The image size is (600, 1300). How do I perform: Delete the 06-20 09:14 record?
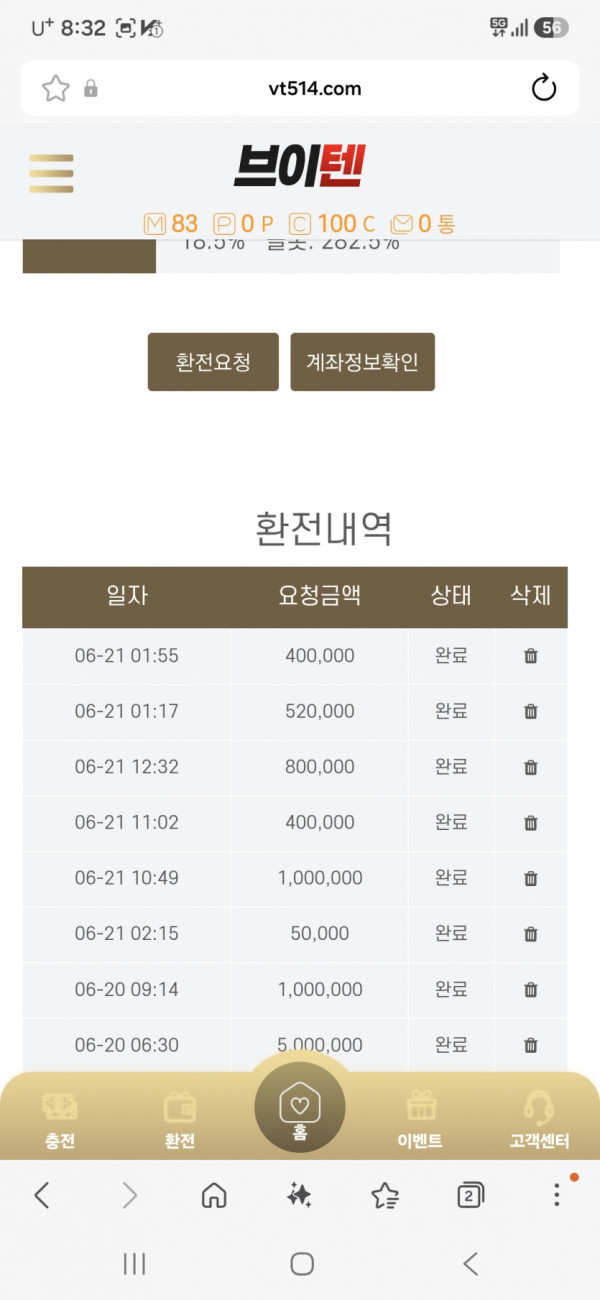(531, 990)
